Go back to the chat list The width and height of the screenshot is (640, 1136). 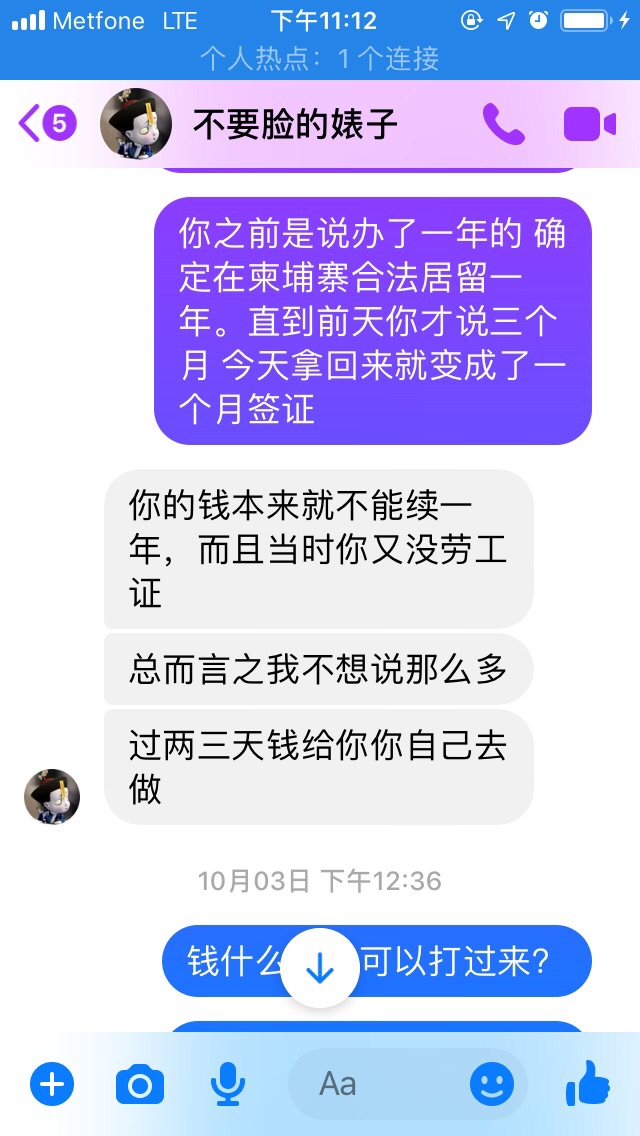[x=45, y=124]
